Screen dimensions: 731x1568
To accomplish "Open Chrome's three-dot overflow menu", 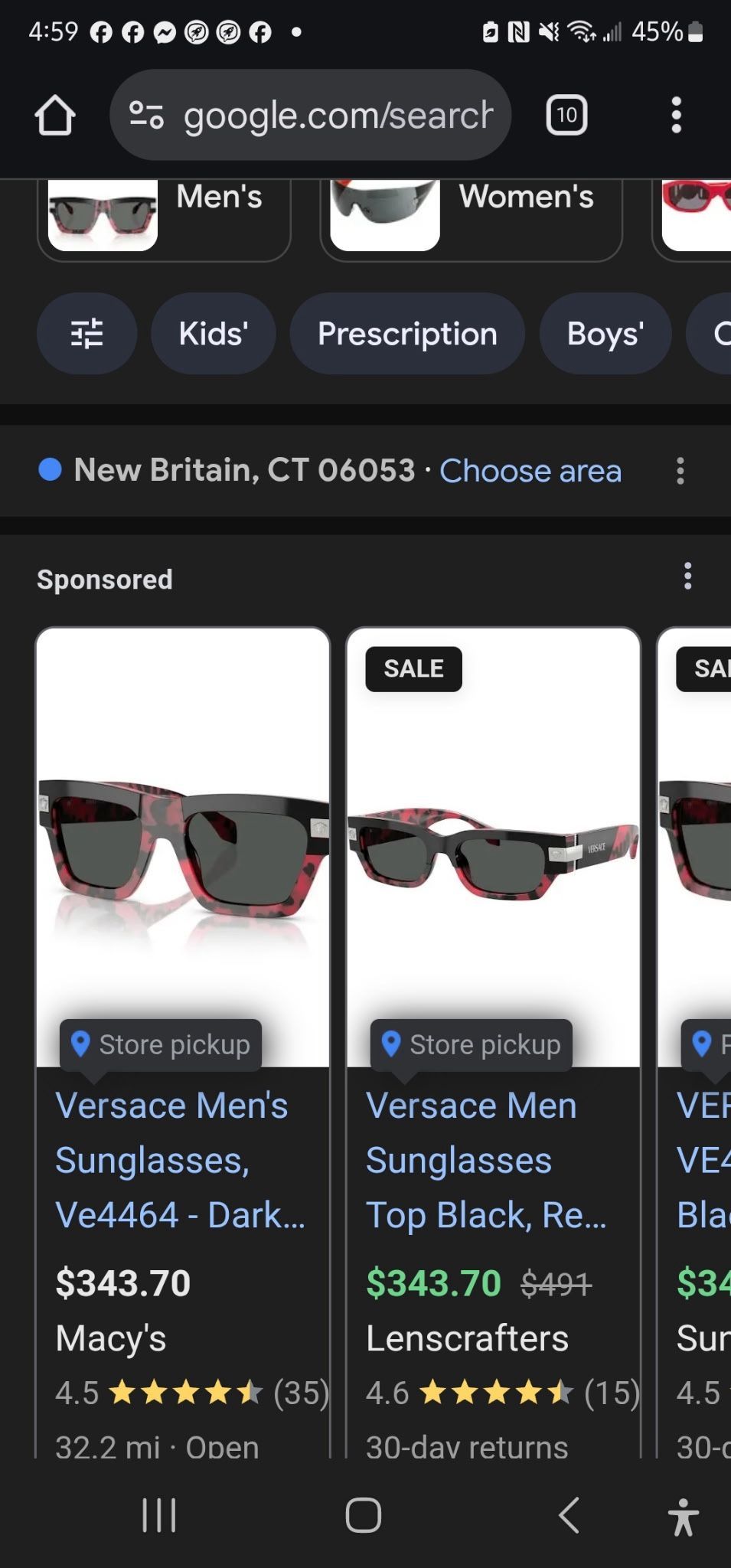I will 676,114.
